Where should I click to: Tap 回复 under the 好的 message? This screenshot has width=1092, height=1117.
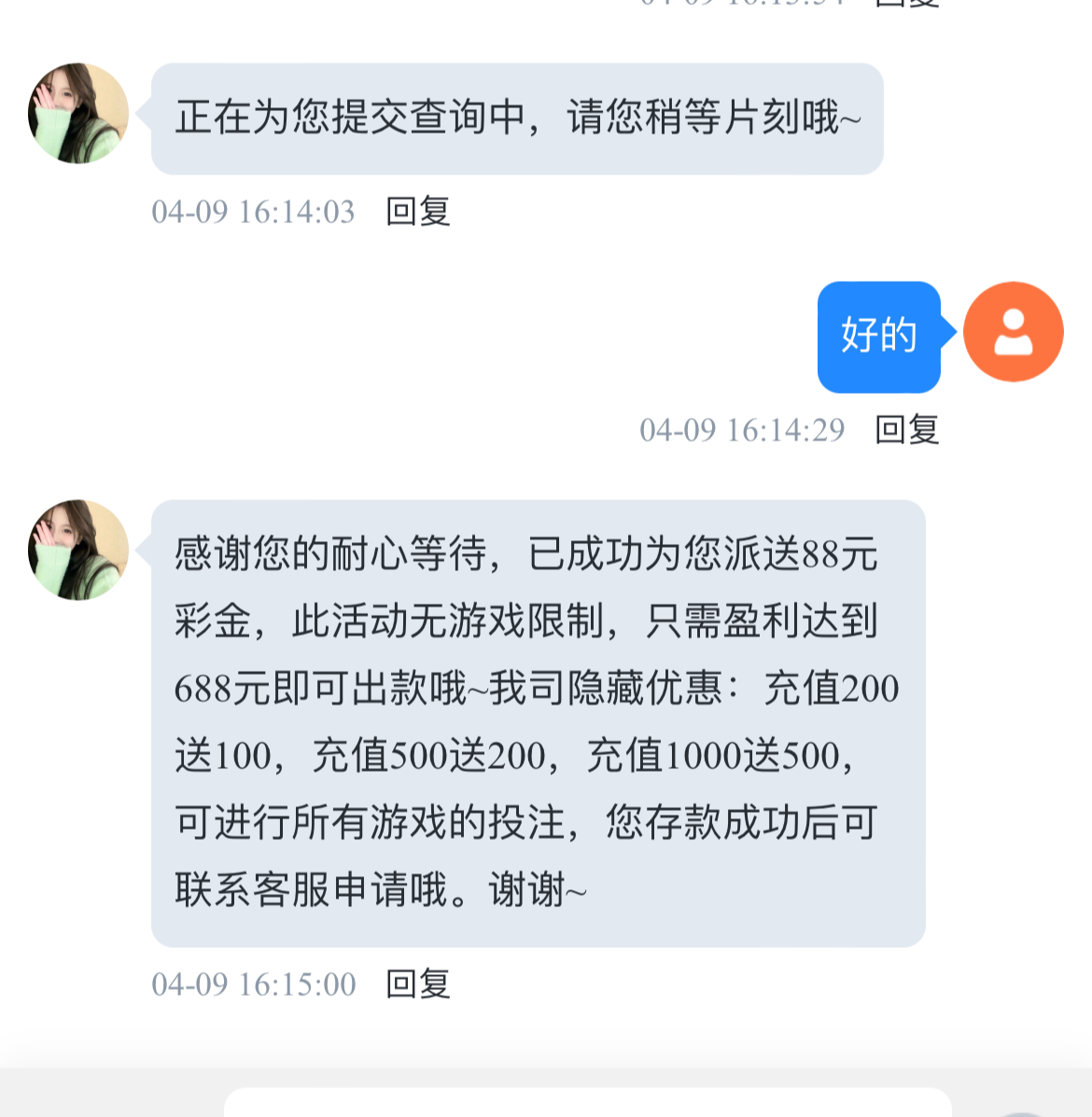pos(906,430)
